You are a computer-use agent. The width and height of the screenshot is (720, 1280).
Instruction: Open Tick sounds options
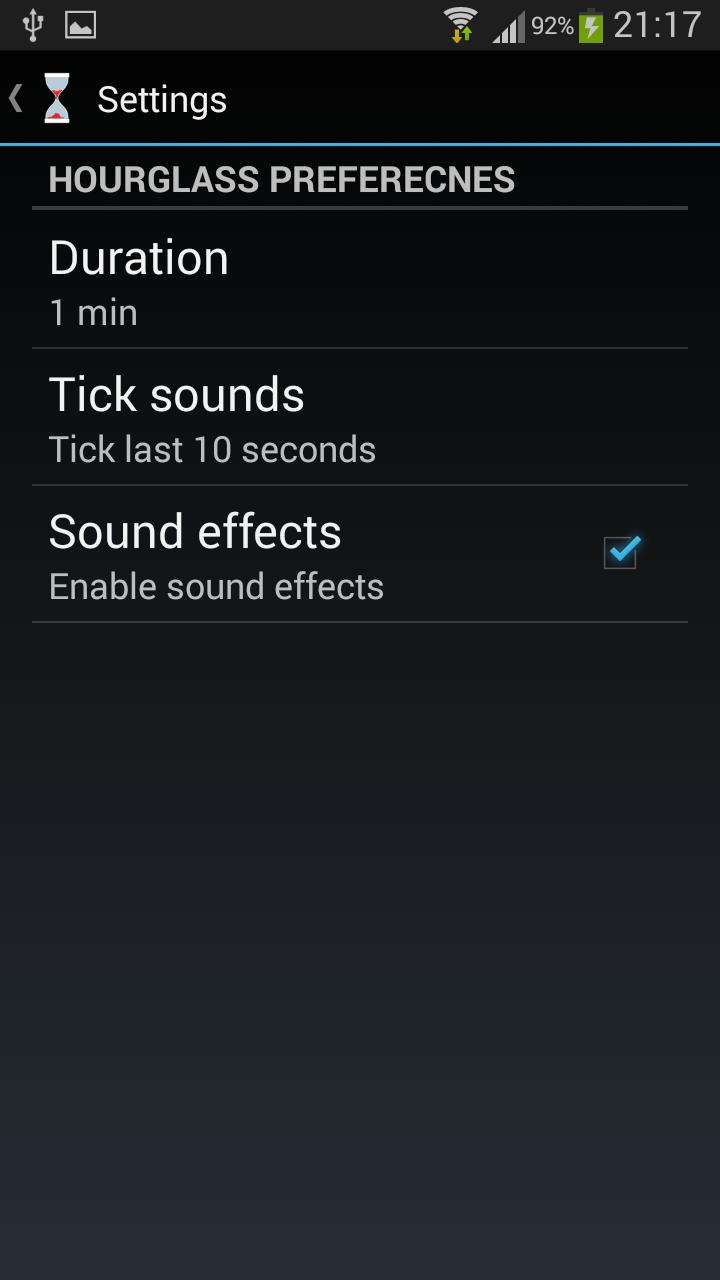pos(360,418)
